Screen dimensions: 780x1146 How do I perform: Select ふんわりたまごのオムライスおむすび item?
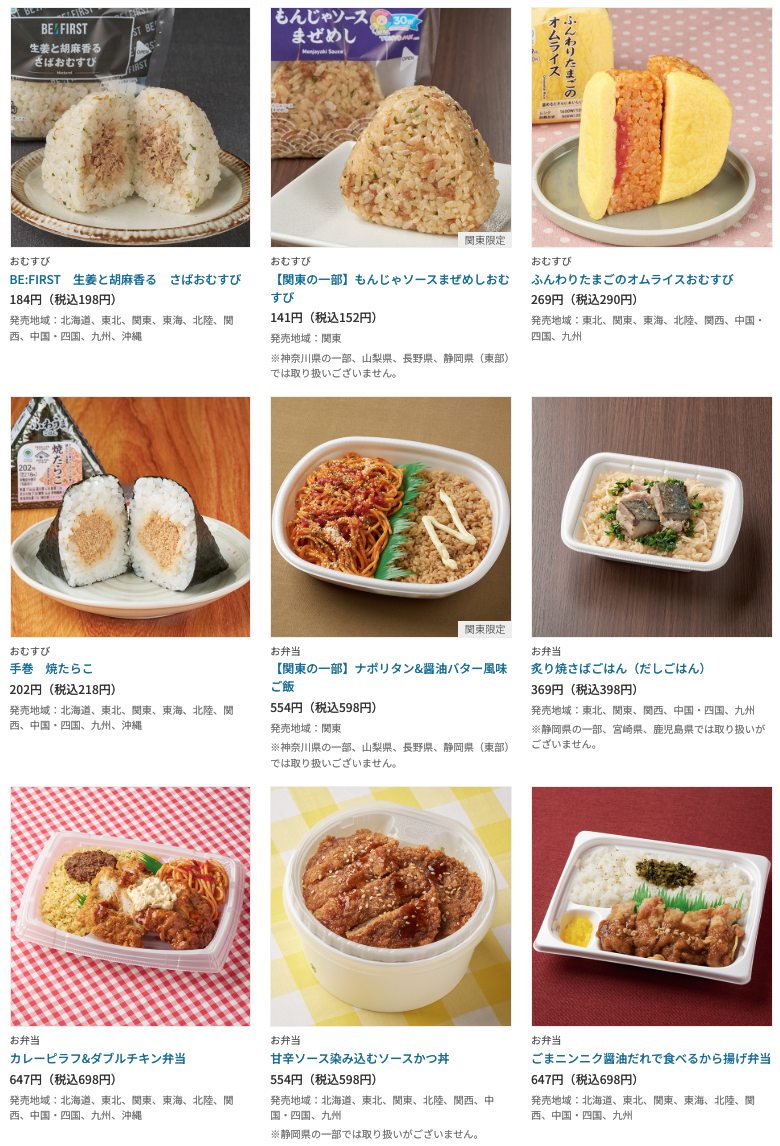point(632,279)
